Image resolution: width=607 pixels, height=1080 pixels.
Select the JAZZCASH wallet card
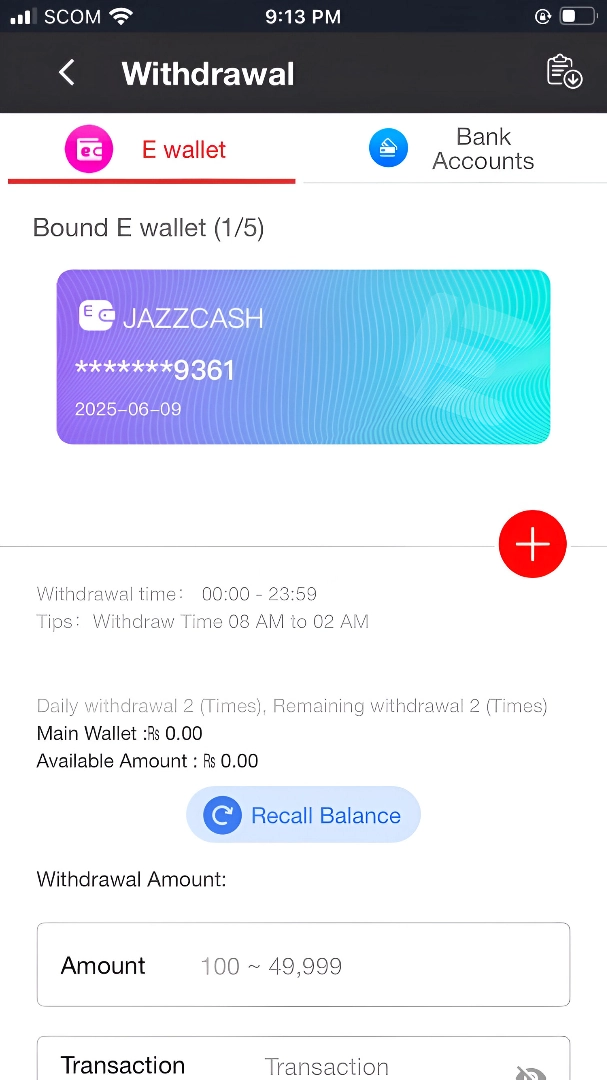point(303,357)
